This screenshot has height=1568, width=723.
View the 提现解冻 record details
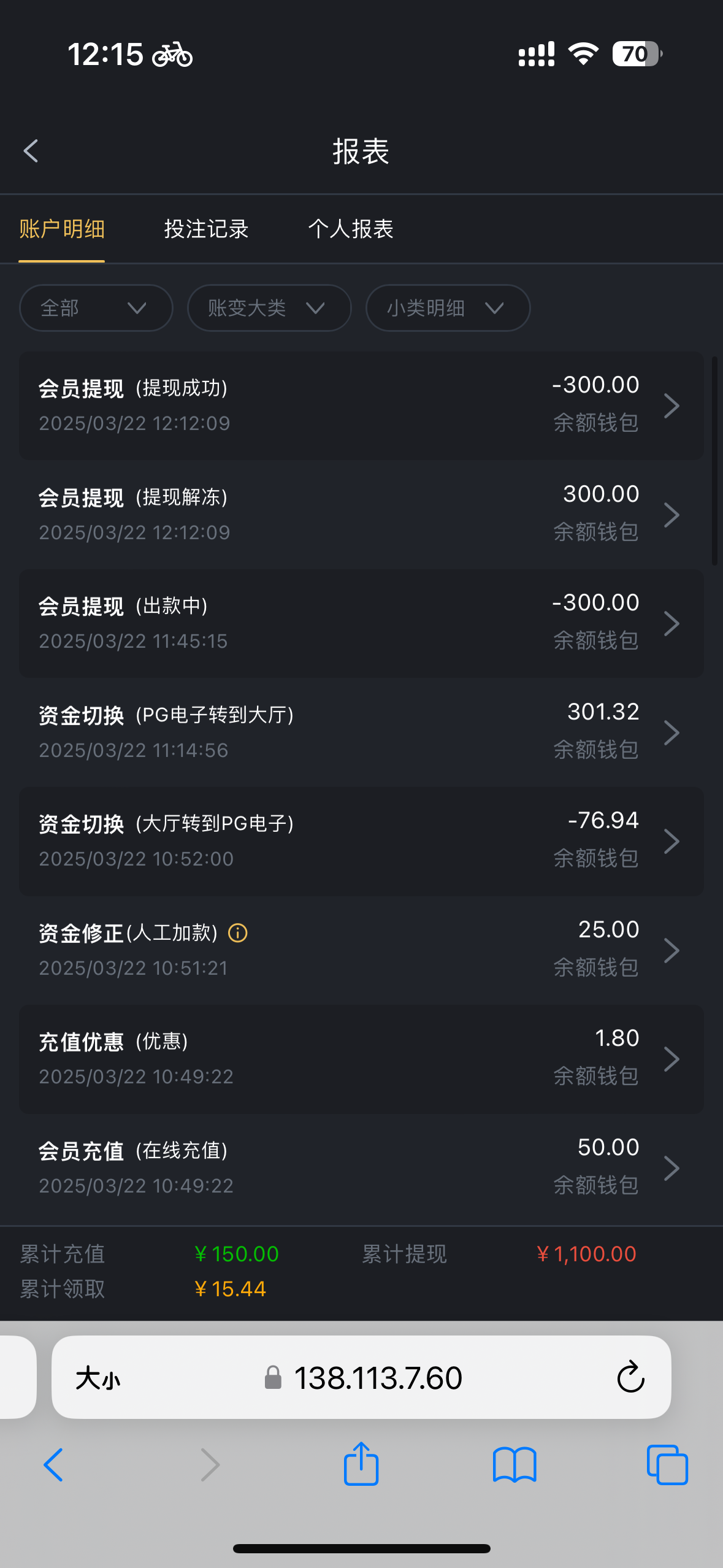361,515
